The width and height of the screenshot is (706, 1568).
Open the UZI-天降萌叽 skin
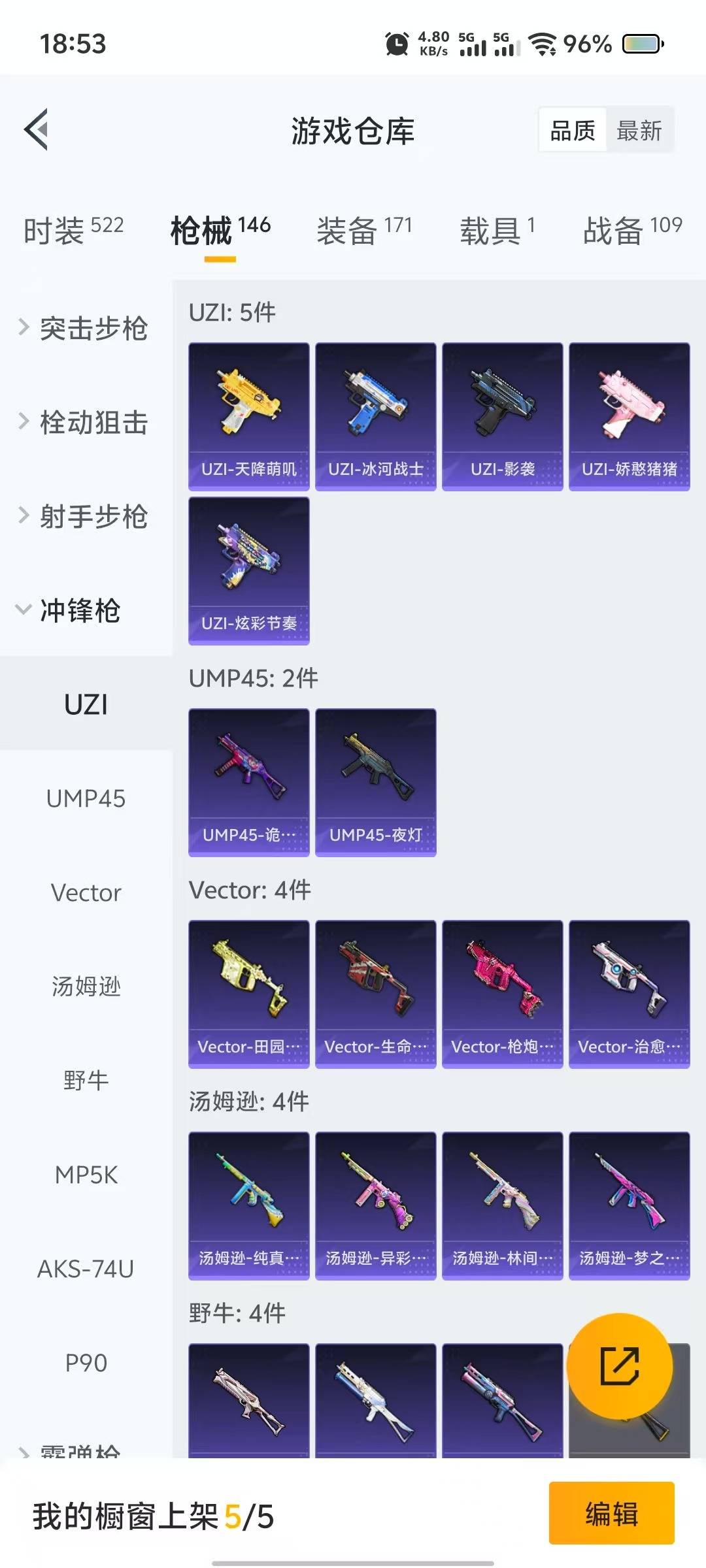[249, 416]
